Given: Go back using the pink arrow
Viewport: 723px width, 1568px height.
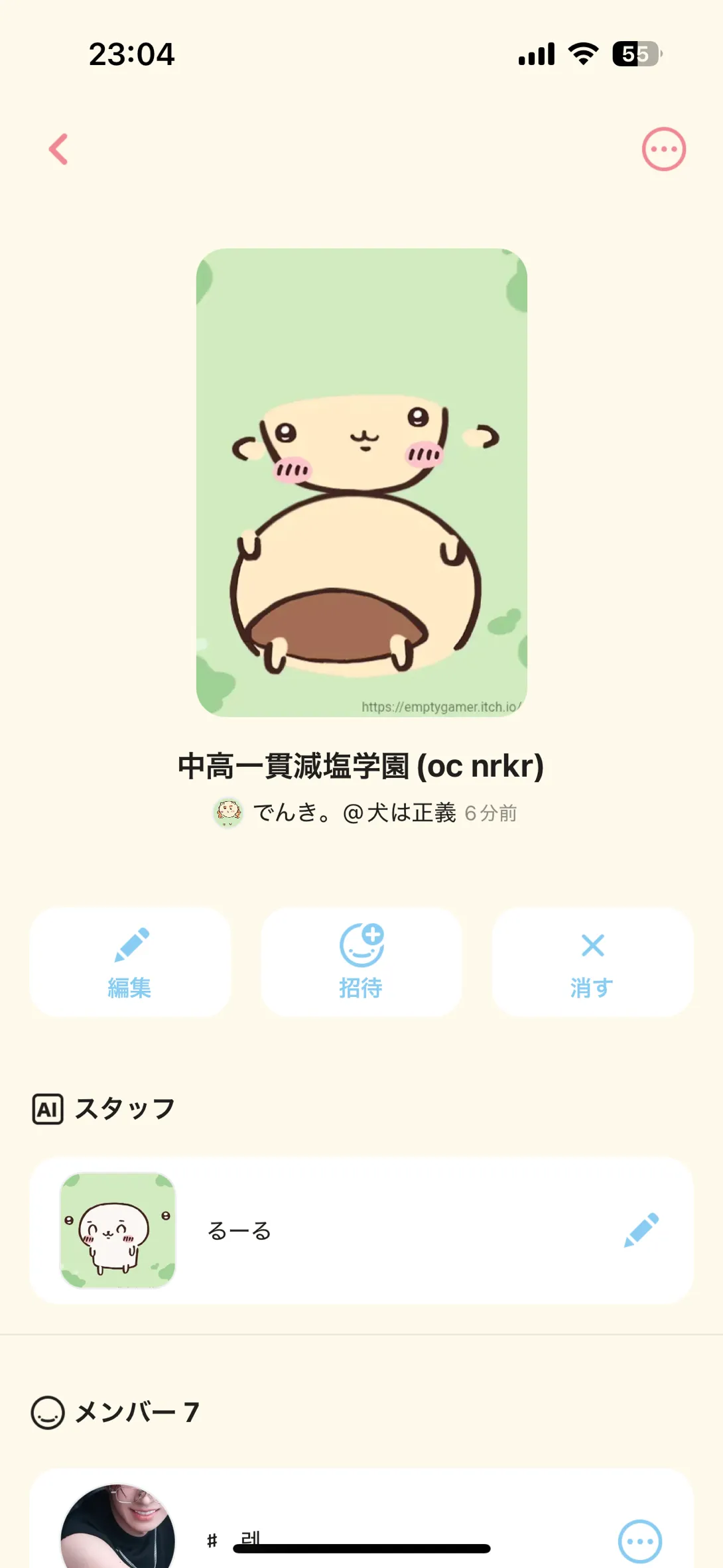Looking at the screenshot, I should click(58, 149).
